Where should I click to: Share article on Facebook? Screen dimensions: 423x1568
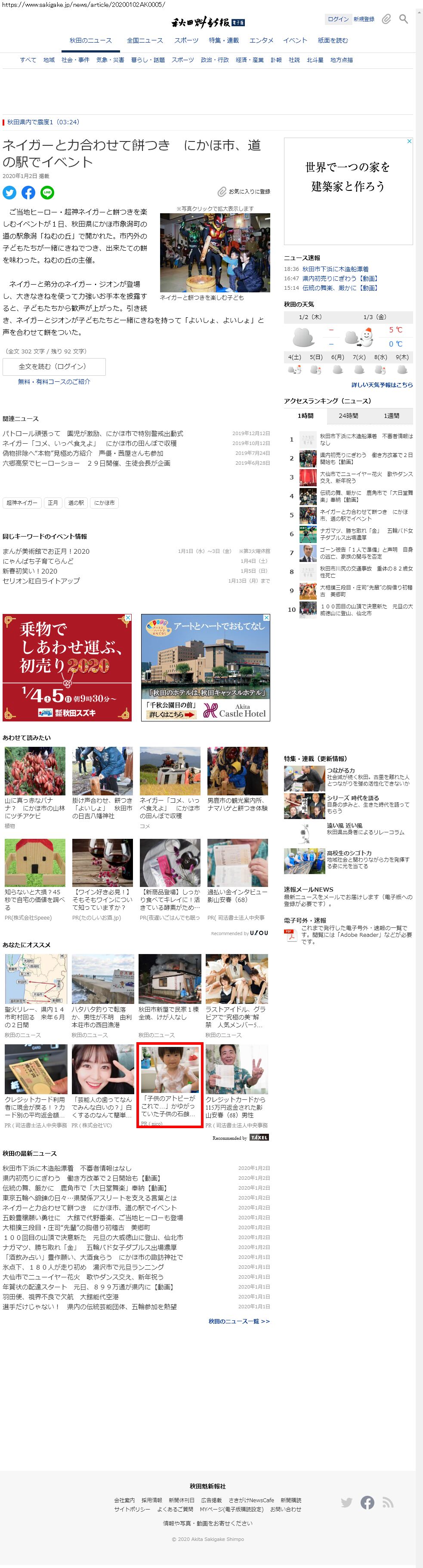click(x=29, y=192)
